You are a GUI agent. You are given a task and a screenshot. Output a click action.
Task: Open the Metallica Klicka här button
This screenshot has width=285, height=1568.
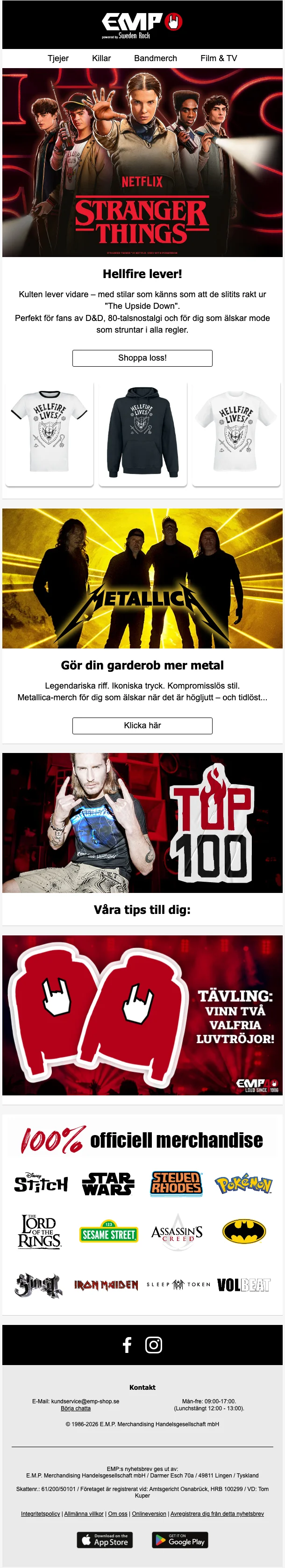pos(142,725)
